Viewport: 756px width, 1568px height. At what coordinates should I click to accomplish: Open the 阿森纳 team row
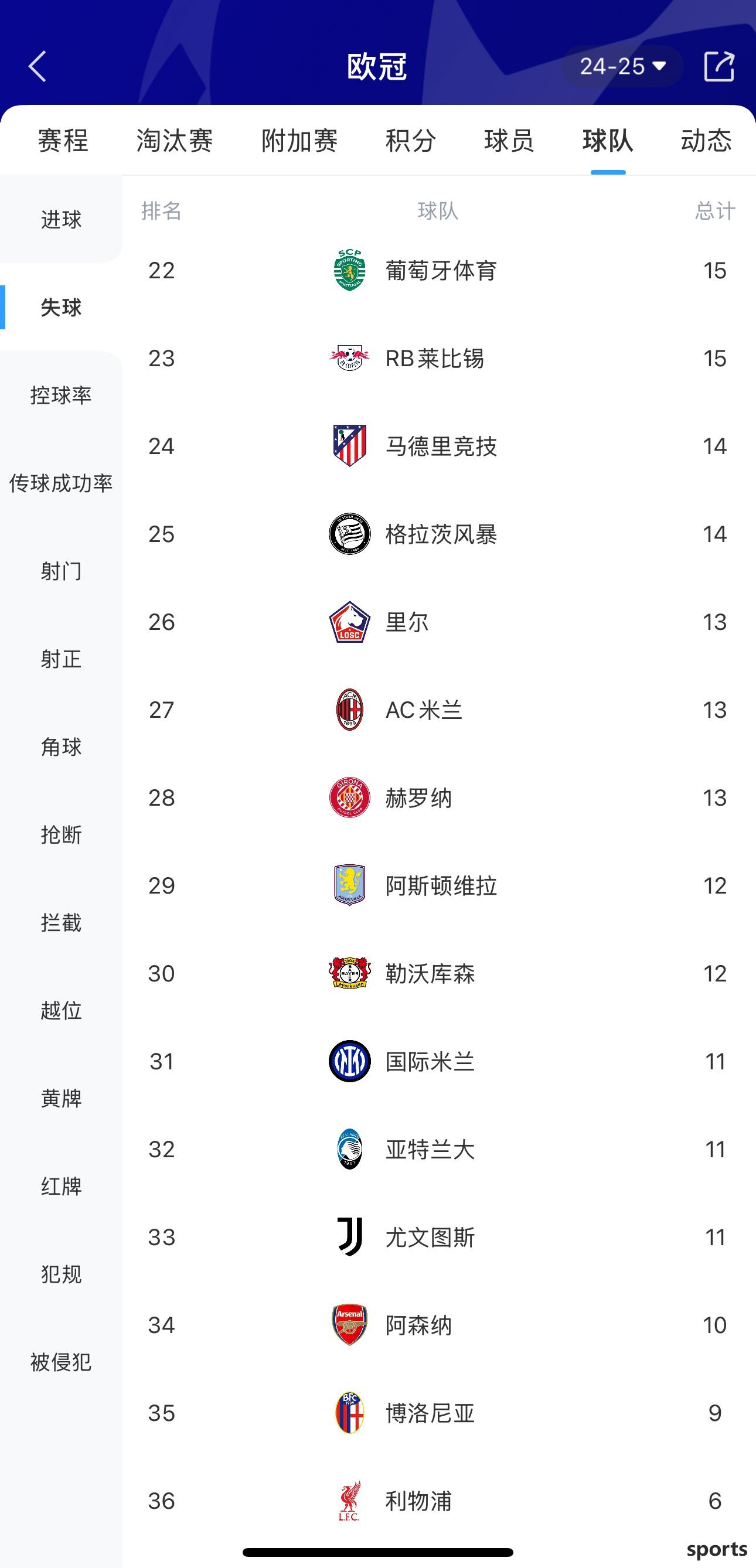(439, 1325)
